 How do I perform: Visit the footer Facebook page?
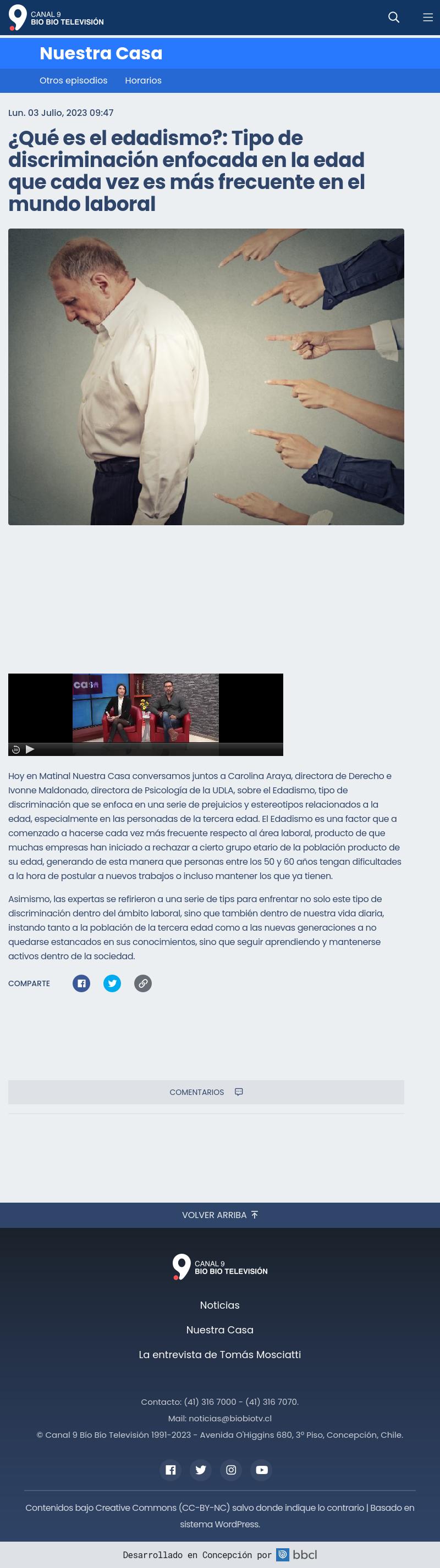(170, 1470)
